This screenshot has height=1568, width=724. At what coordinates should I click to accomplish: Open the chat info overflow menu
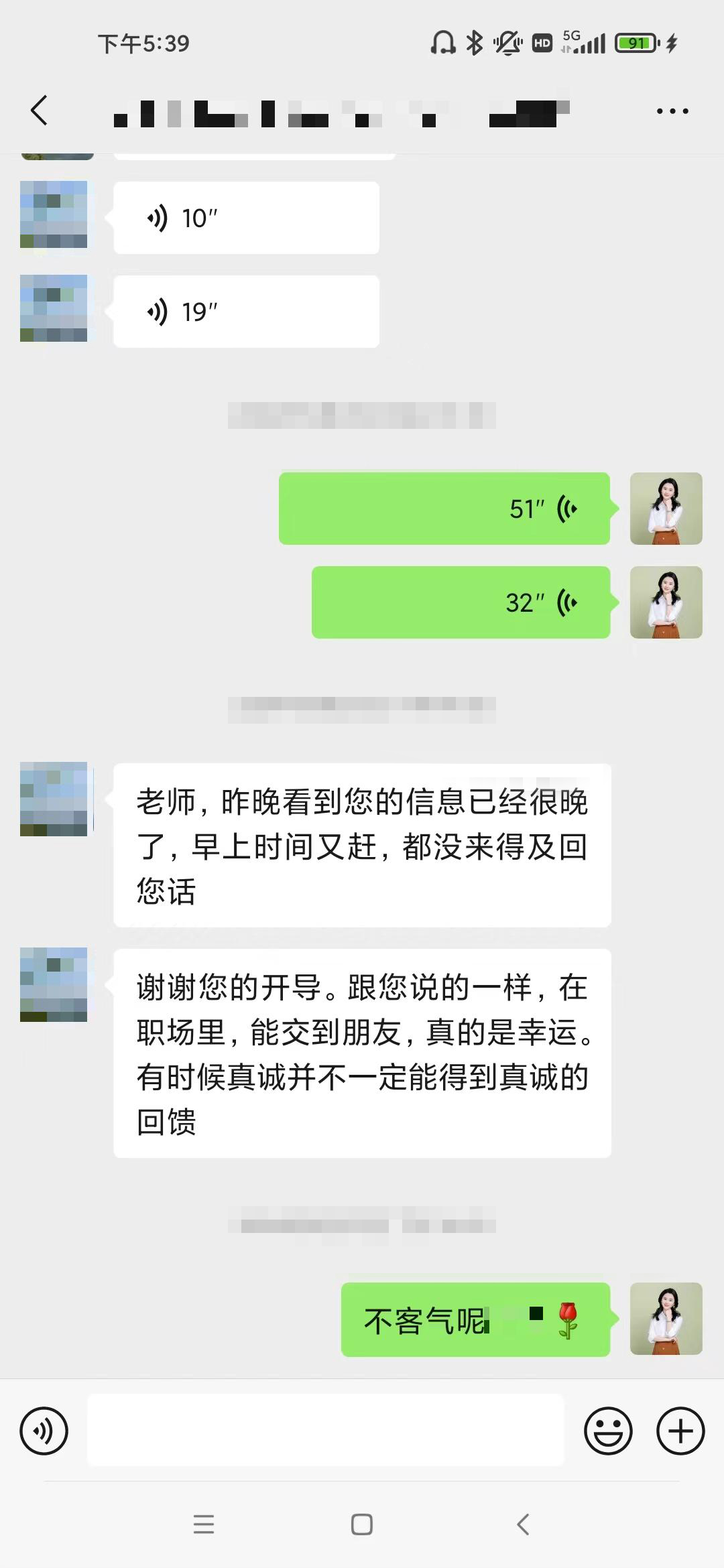tap(672, 111)
